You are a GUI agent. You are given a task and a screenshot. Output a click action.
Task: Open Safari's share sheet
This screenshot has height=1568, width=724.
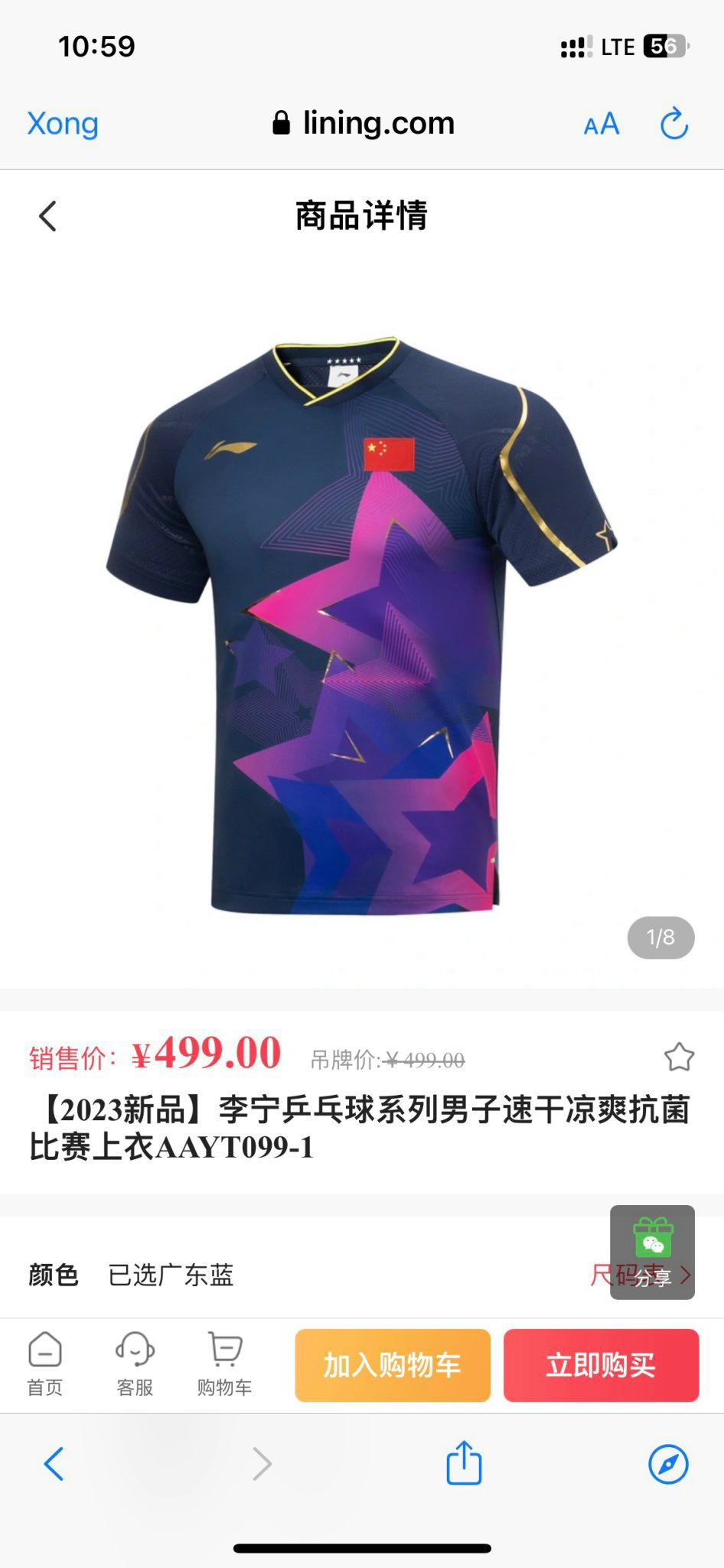464,1462
